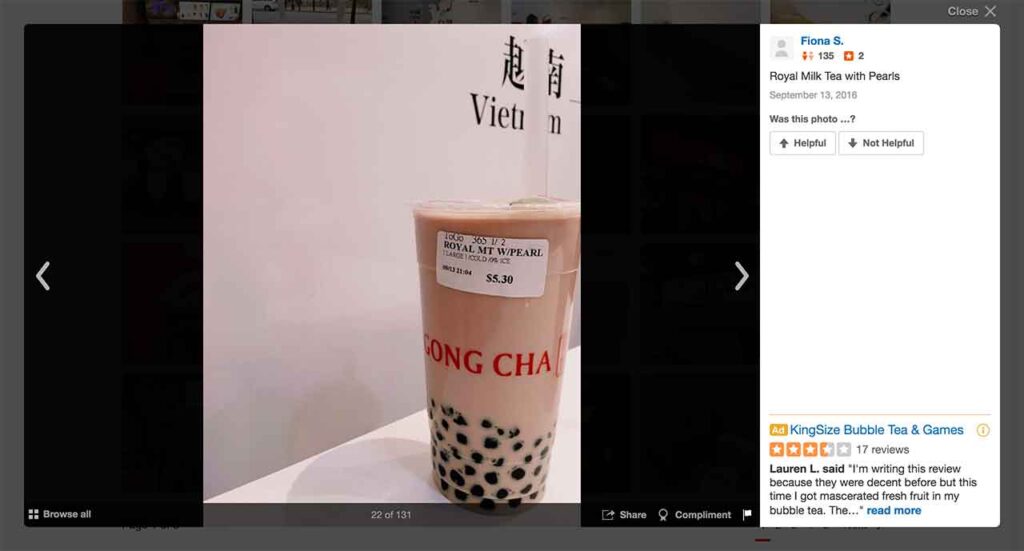Open Fiona S.'s profile picture

(782, 48)
